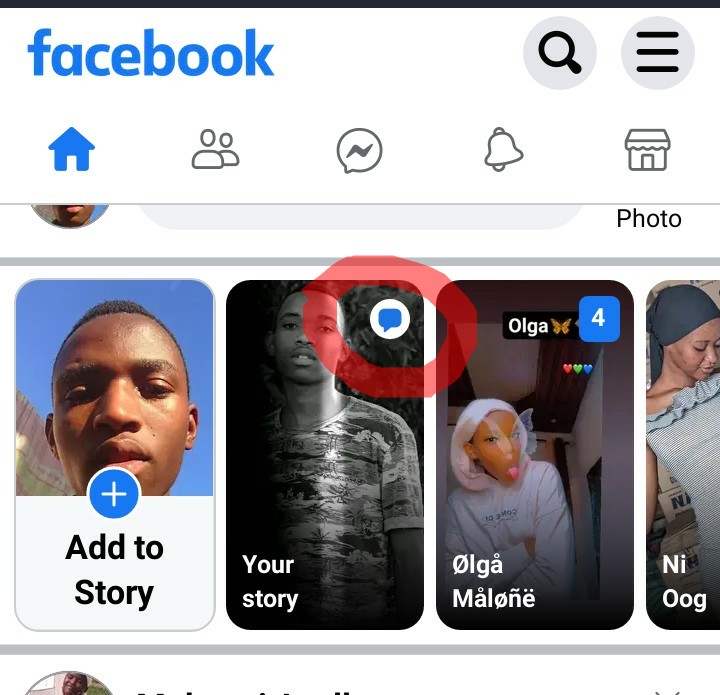Tap the post composer text box
This screenshot has width=720, height=695.
tap(360, 215)
